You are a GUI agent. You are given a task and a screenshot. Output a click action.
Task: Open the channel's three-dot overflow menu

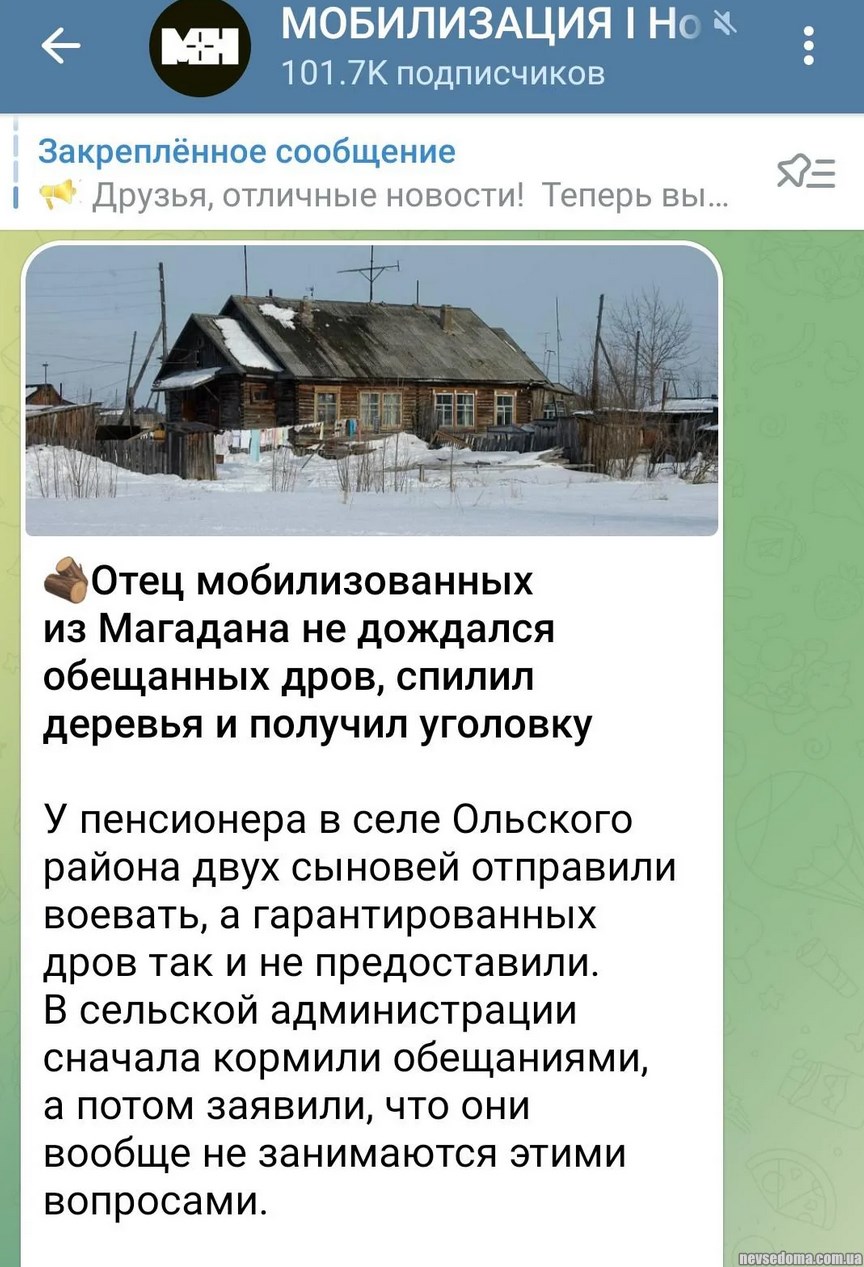808,47
